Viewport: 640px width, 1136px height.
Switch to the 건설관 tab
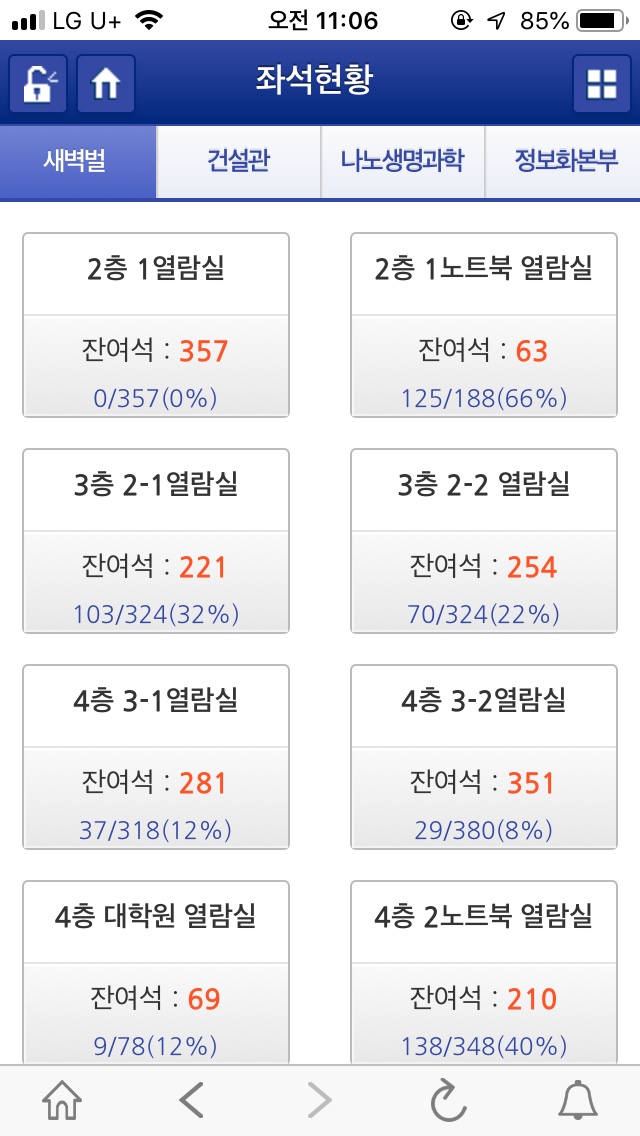point(239,162)
